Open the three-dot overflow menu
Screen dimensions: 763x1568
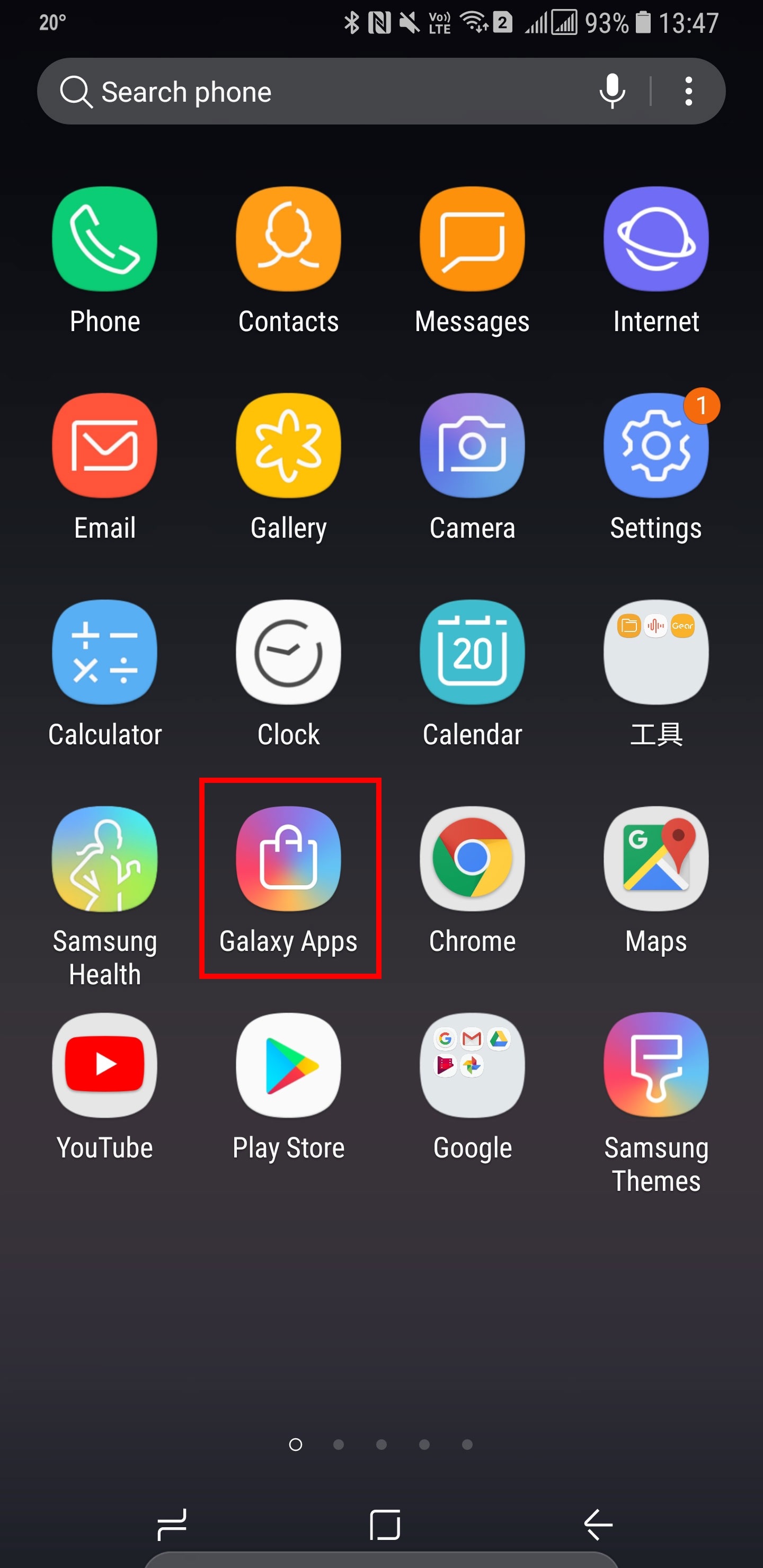click(x=688, y=91)
